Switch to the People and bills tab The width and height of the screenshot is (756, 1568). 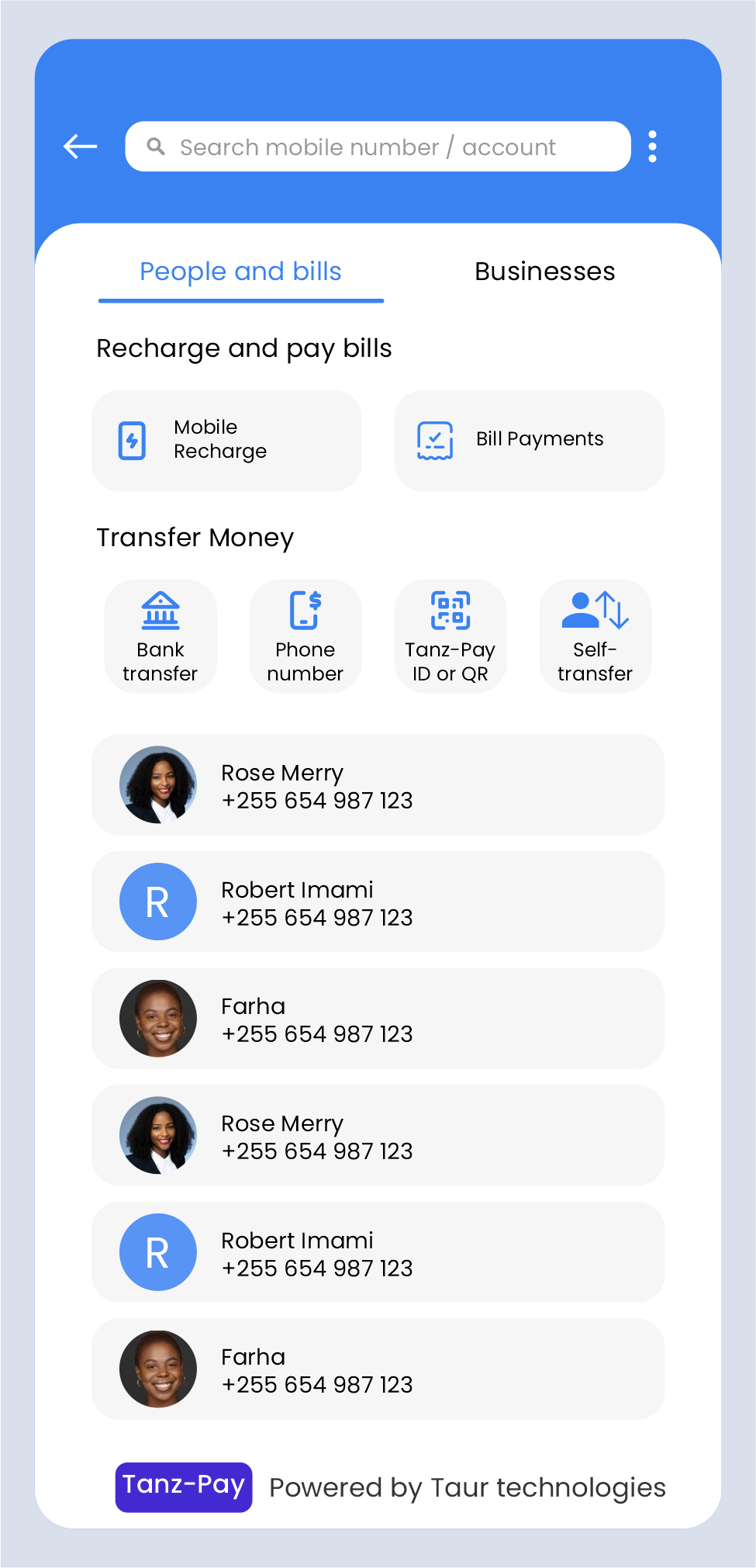click(240, 272)
